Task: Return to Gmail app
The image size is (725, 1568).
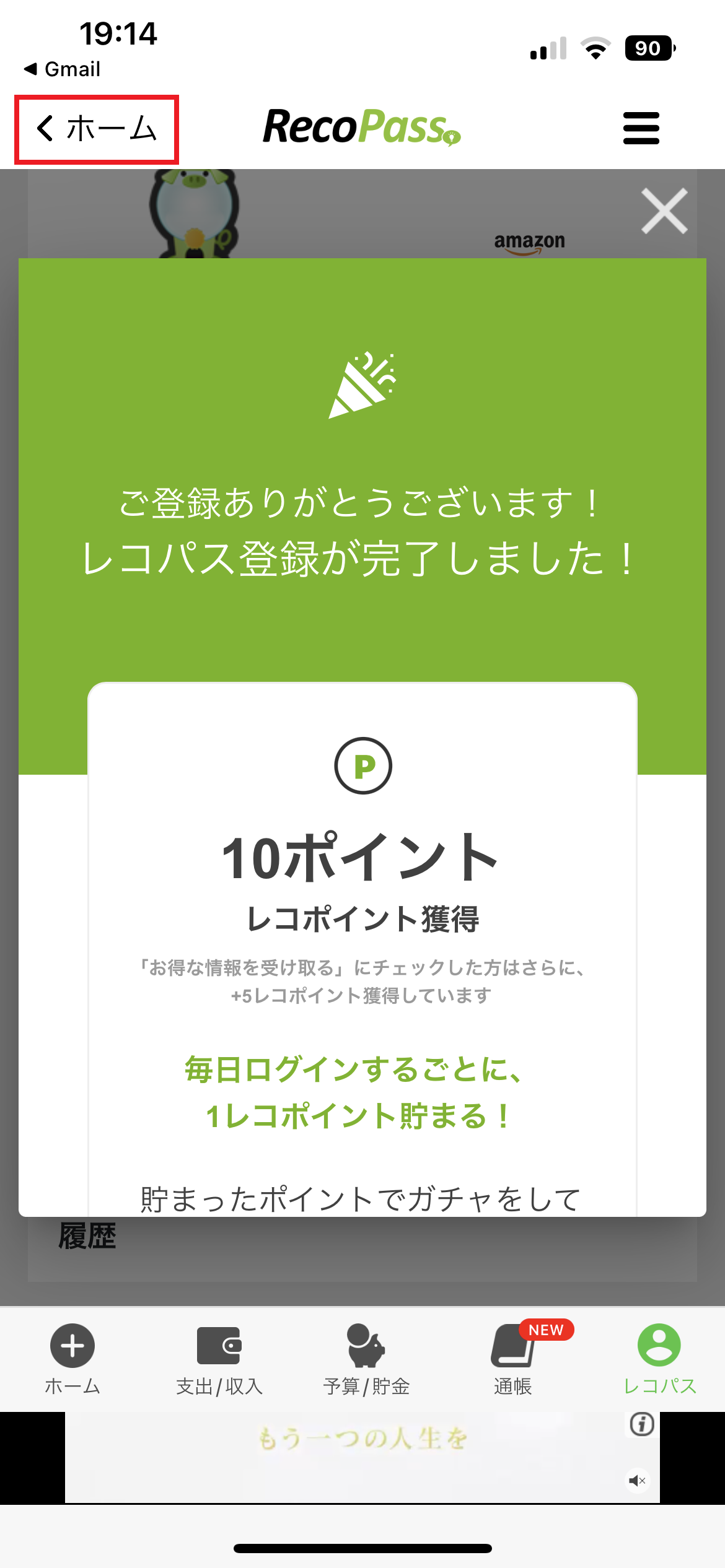Action: point(63,69)
